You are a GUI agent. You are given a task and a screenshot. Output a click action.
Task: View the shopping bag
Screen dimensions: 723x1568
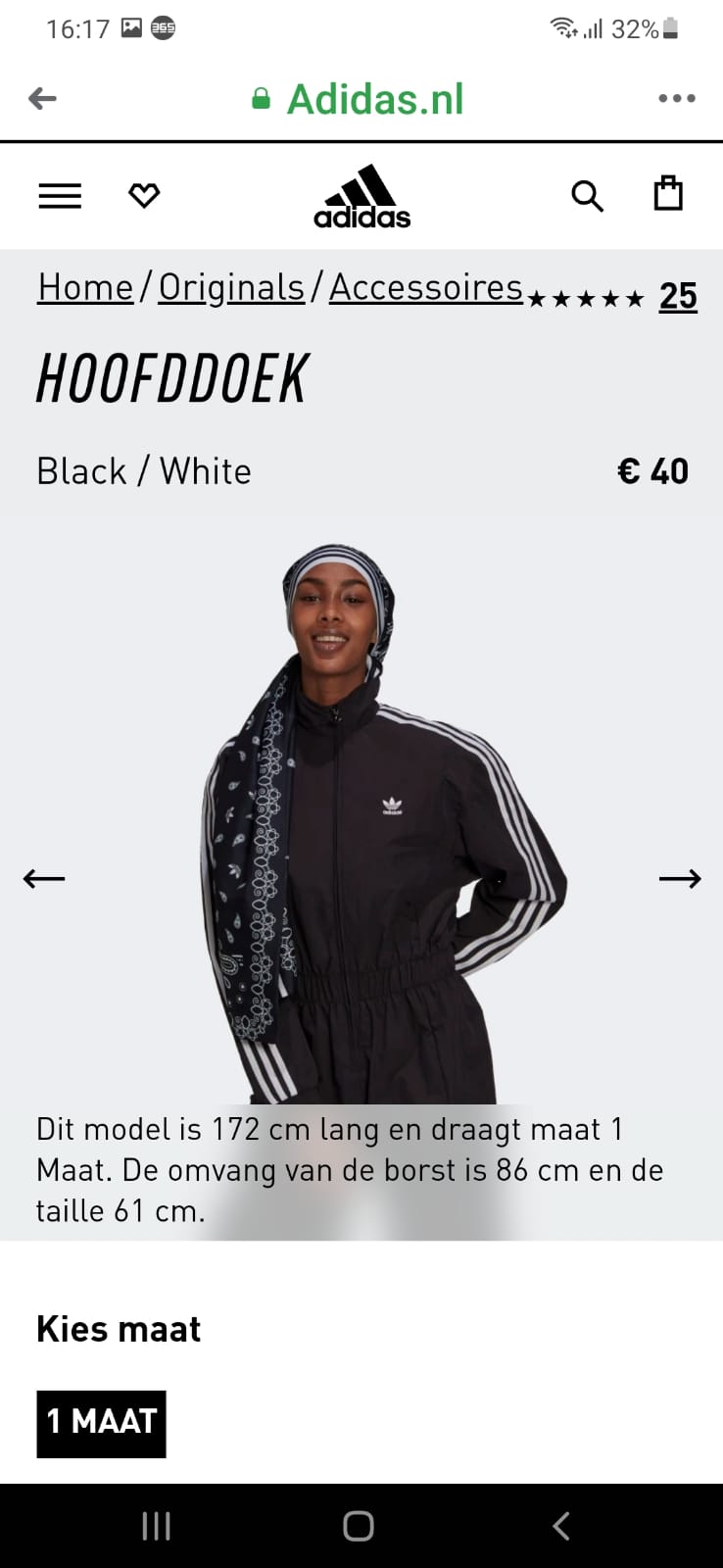point(668,194)
